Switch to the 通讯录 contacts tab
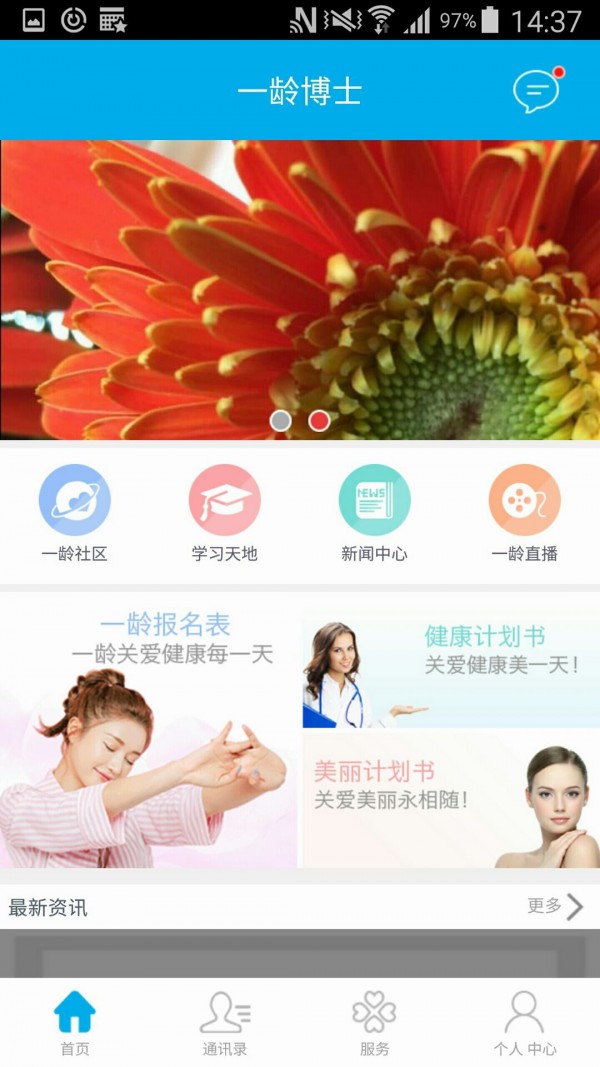The width and height of the screenshot is (600, 1067). pyautogui.click(x=225, y=1022)
